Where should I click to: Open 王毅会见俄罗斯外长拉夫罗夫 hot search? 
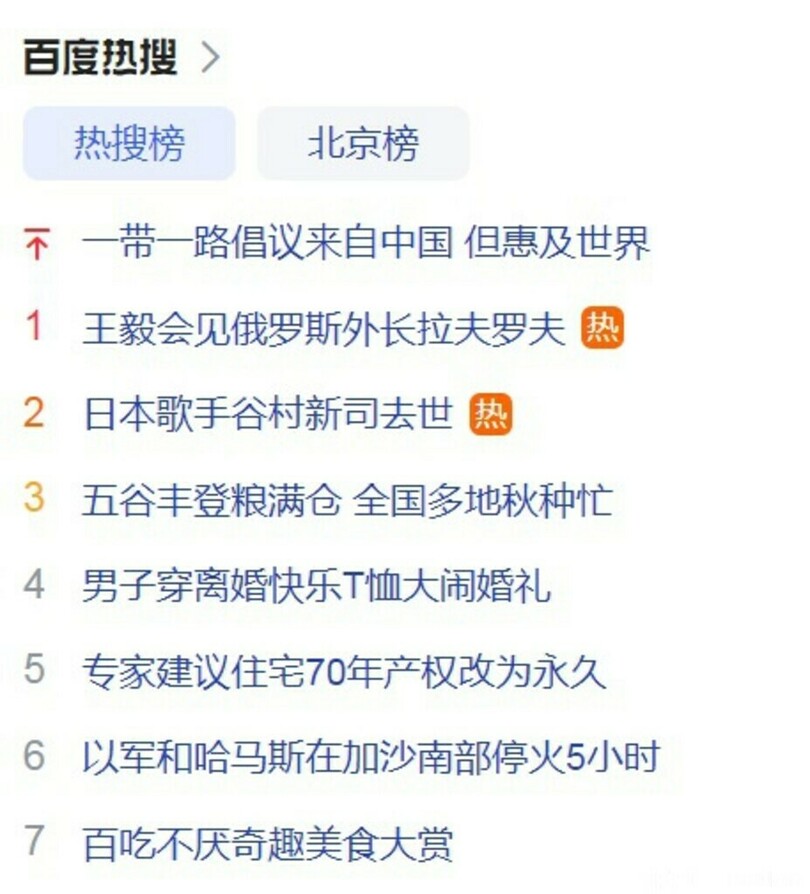tap(323, 328)
